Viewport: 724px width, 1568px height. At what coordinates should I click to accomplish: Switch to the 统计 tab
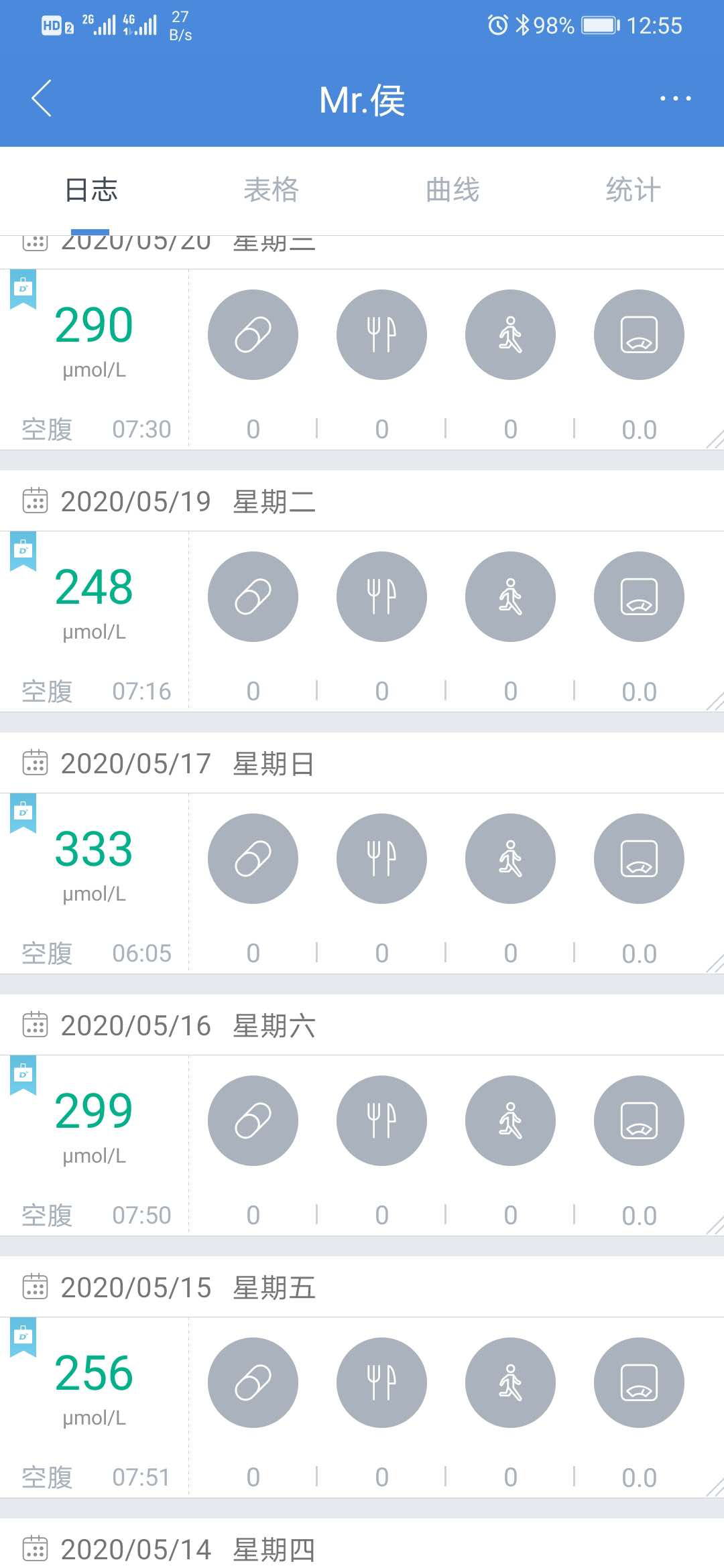tap(633, 190)
